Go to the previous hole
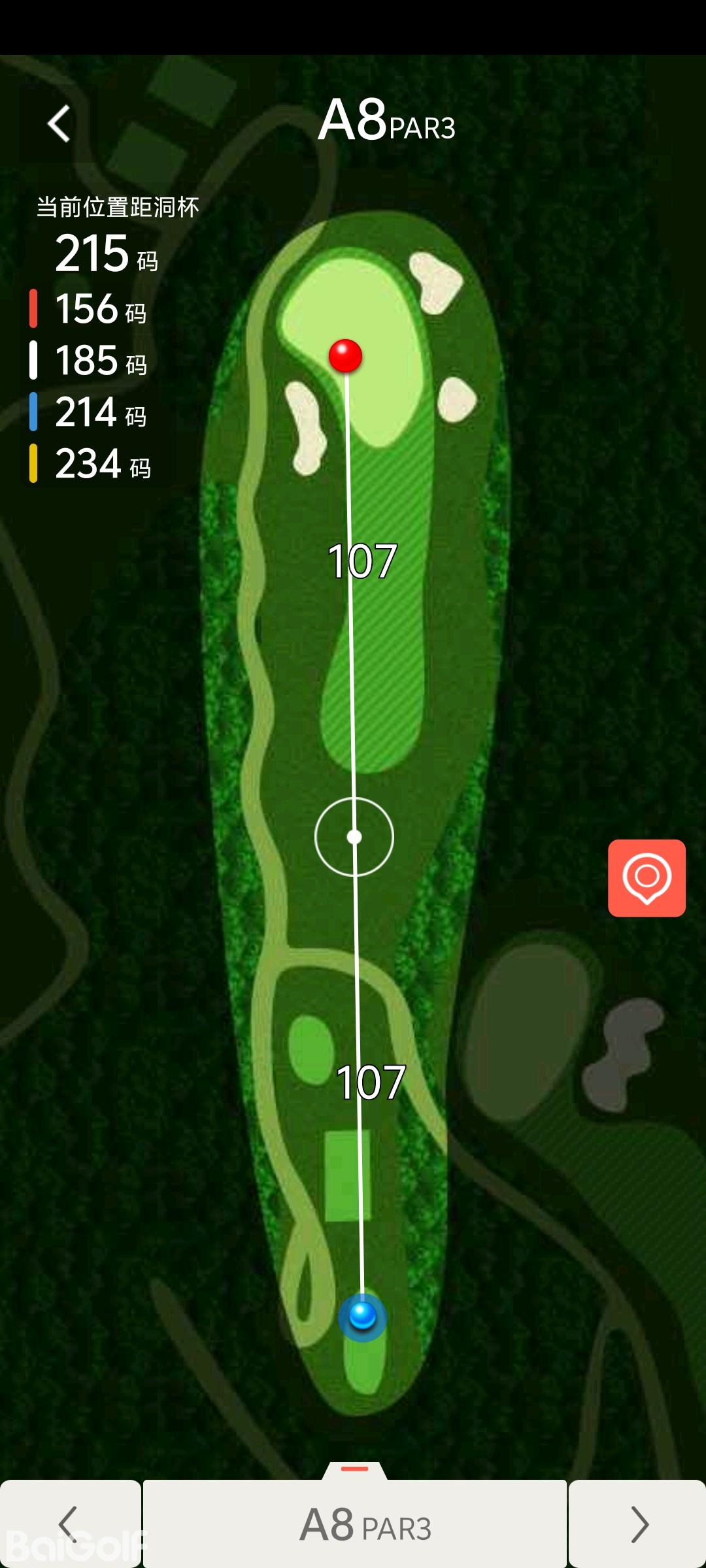Viewport: 706px width, 1568px height. 69,1524
